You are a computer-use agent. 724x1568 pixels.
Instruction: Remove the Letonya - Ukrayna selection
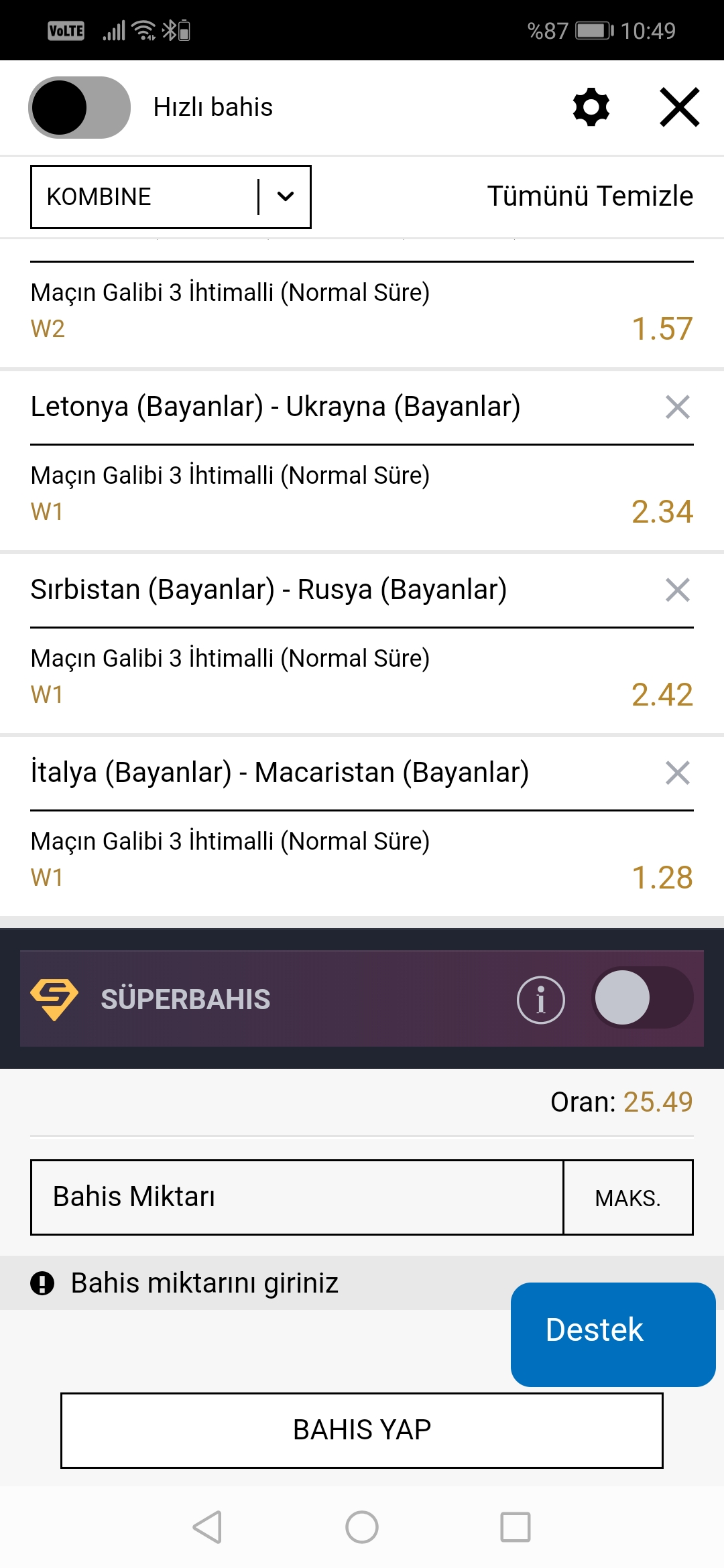678,407
